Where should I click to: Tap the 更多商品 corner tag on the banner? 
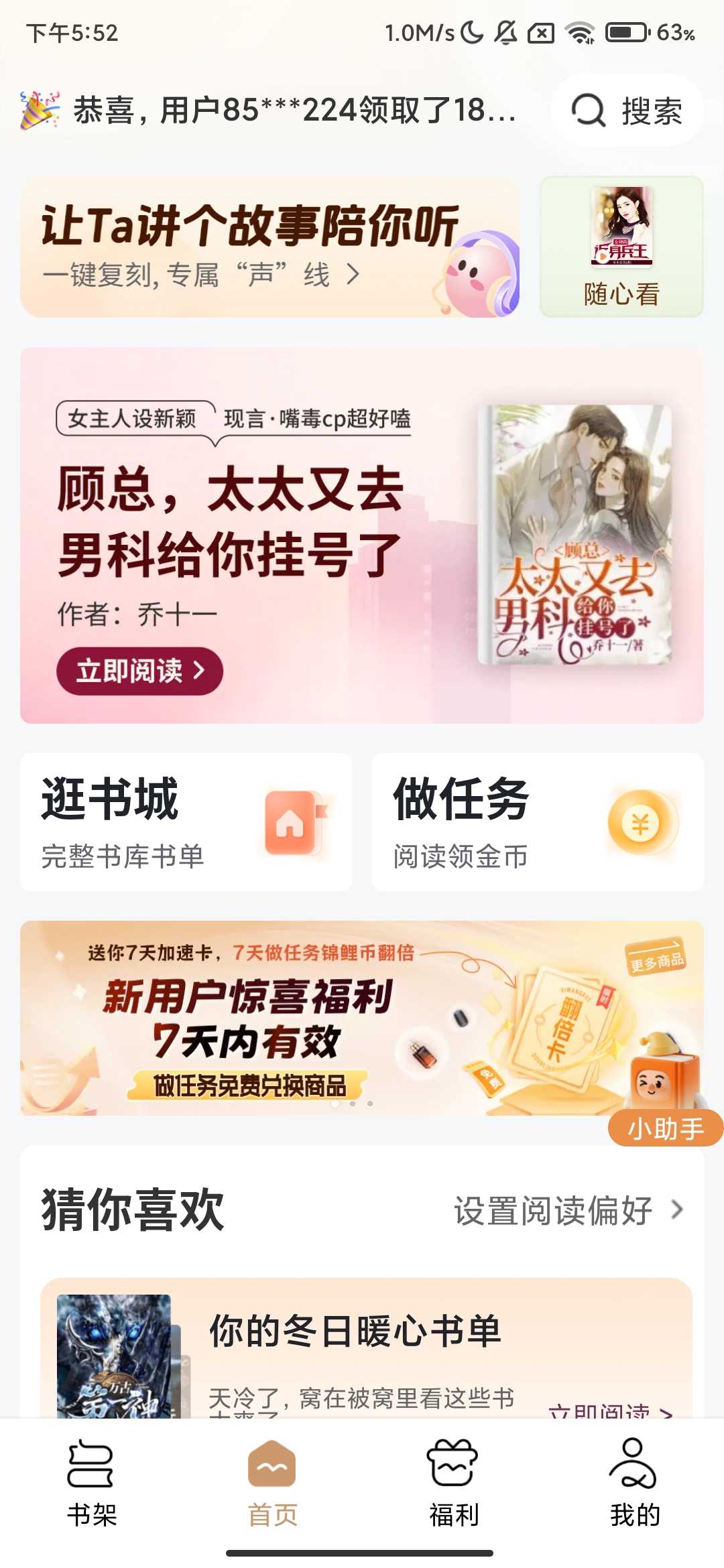[655, 960]
